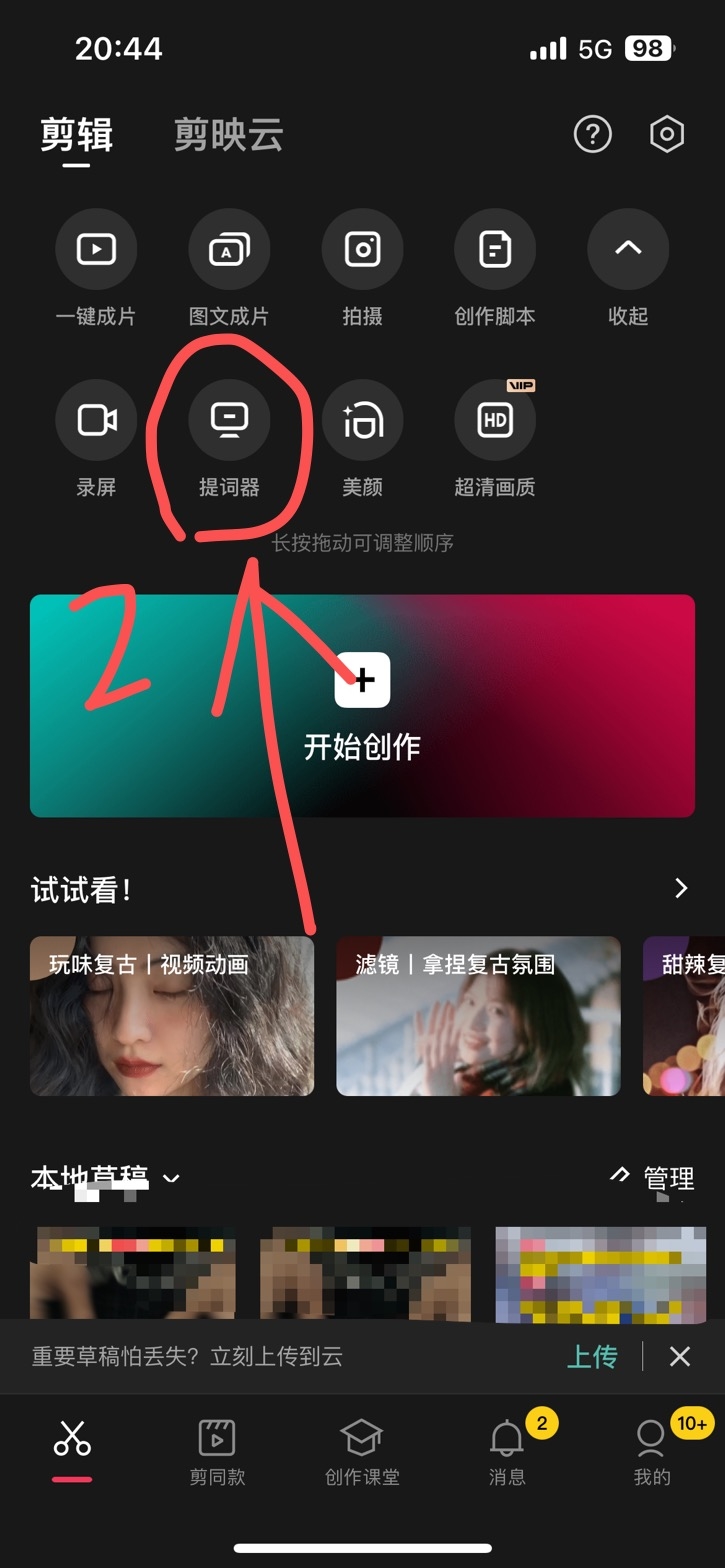Switch to the 剪映云 tab
This screenshot has height=1568, width=725.
pyautogui.click(x=228, y=134)
